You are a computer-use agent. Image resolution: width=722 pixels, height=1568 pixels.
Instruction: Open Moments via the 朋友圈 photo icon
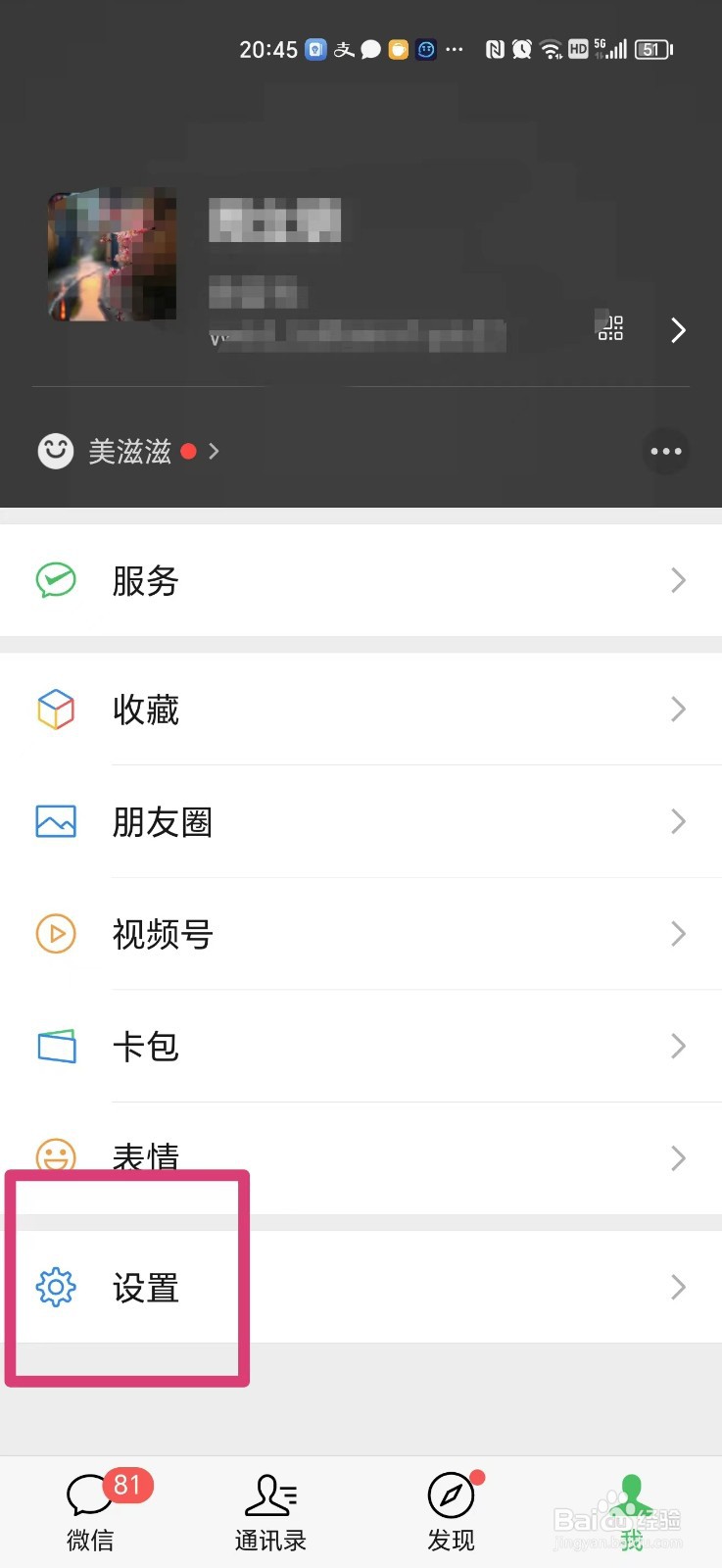coord(56,821)
